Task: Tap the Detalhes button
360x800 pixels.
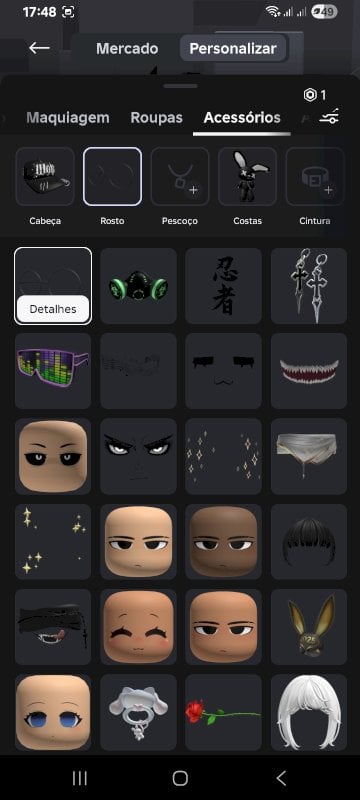Action: point(53,309)
